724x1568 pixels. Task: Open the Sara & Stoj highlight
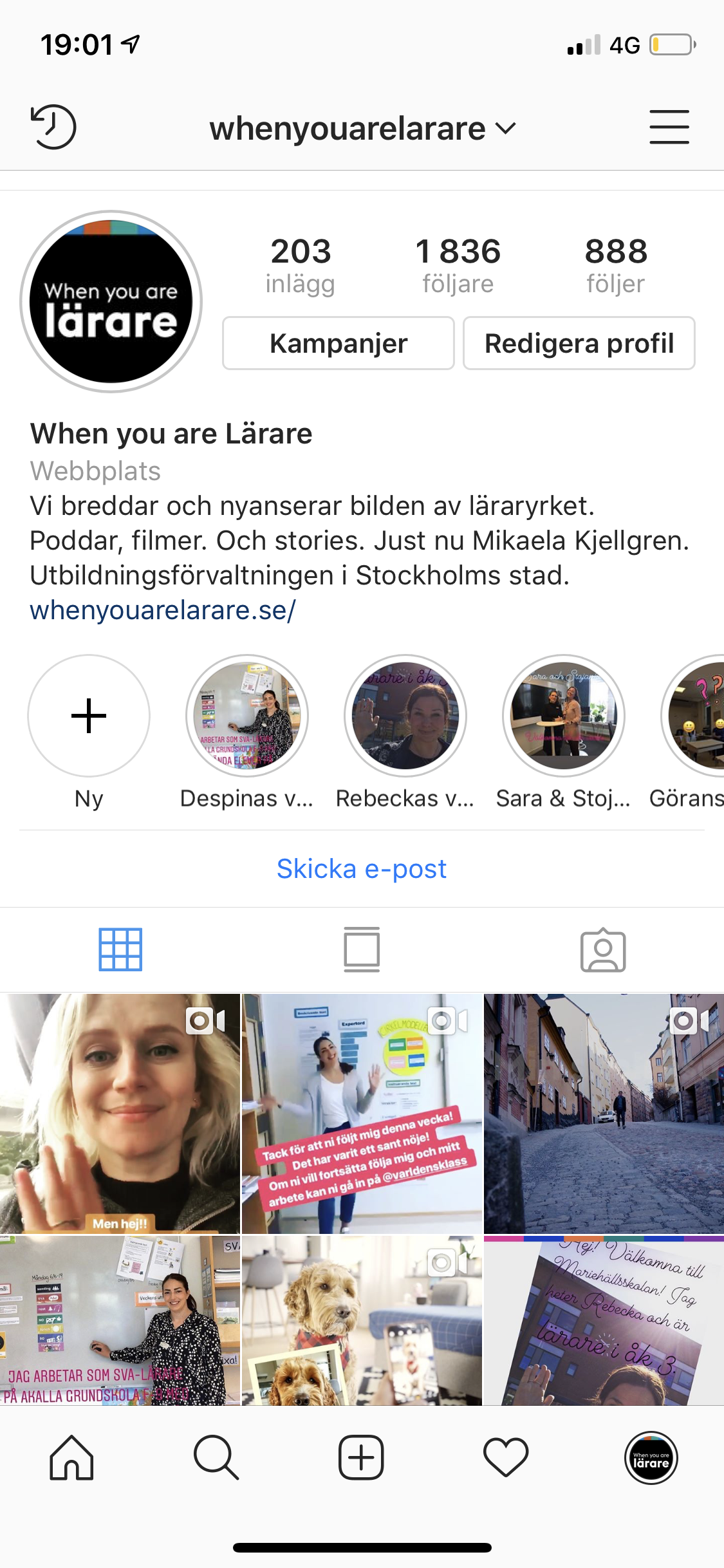pyautogui.click(x=564, y=716)
